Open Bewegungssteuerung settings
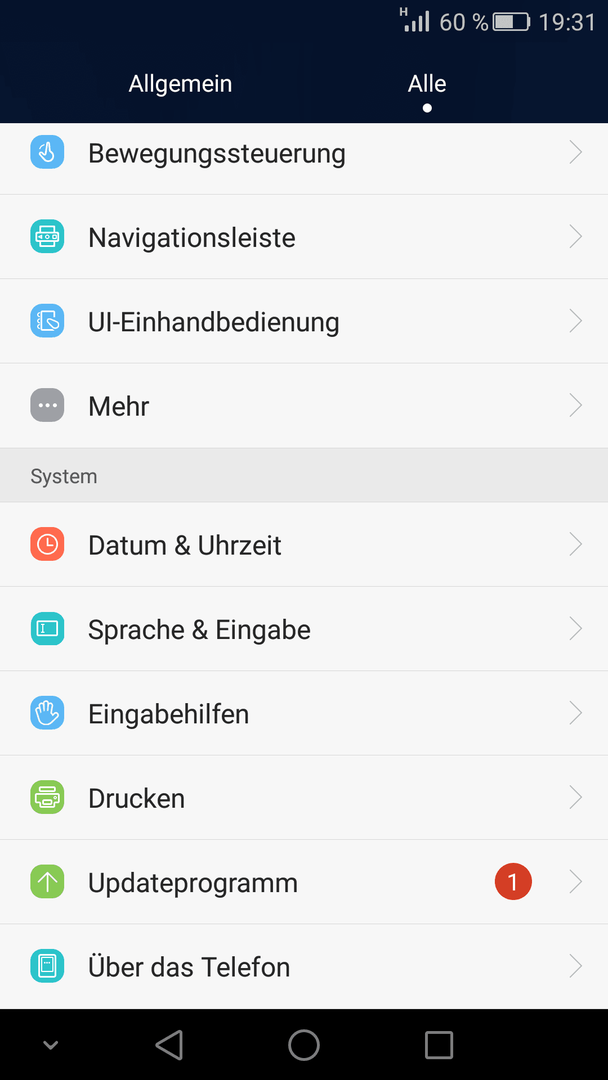 coord(304,153)
